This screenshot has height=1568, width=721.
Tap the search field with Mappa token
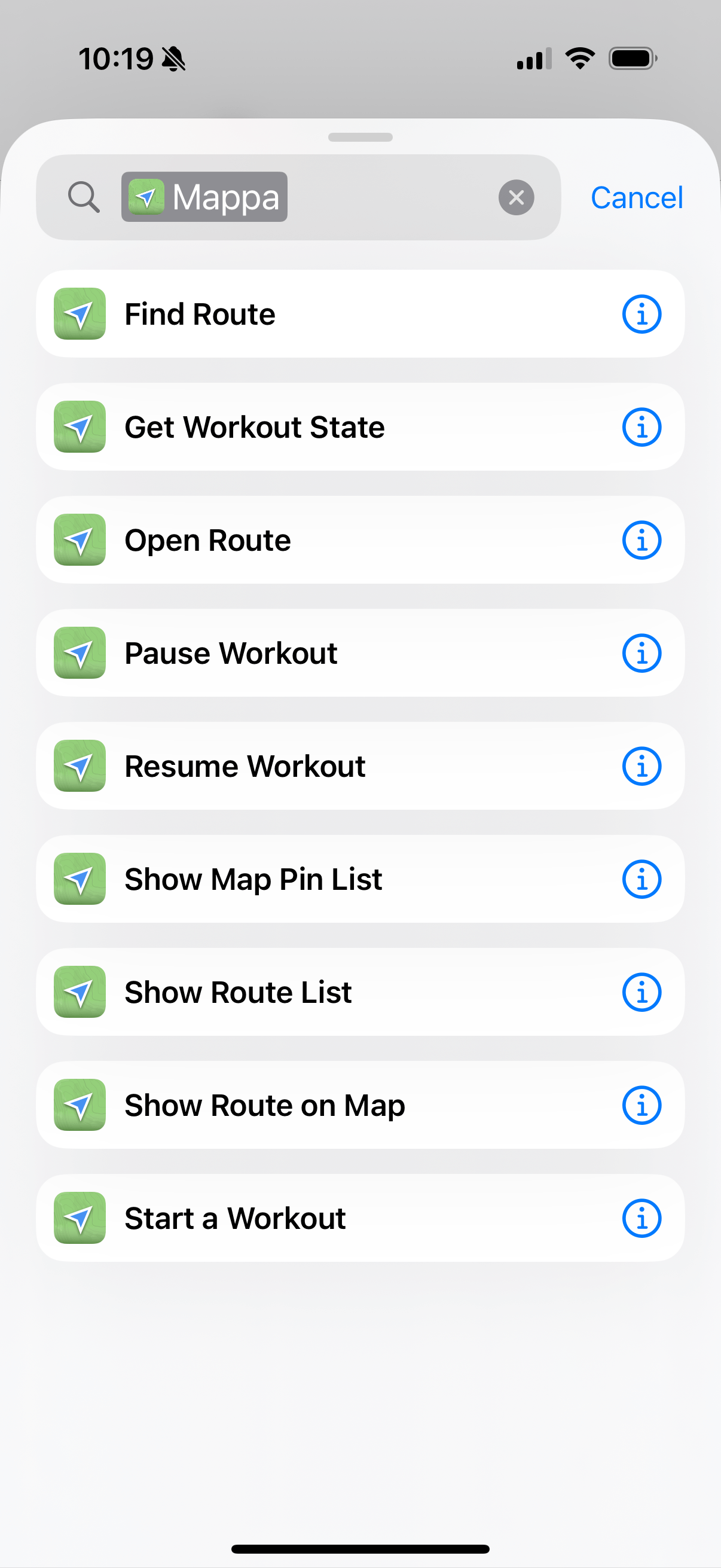(x=389, y=197)
